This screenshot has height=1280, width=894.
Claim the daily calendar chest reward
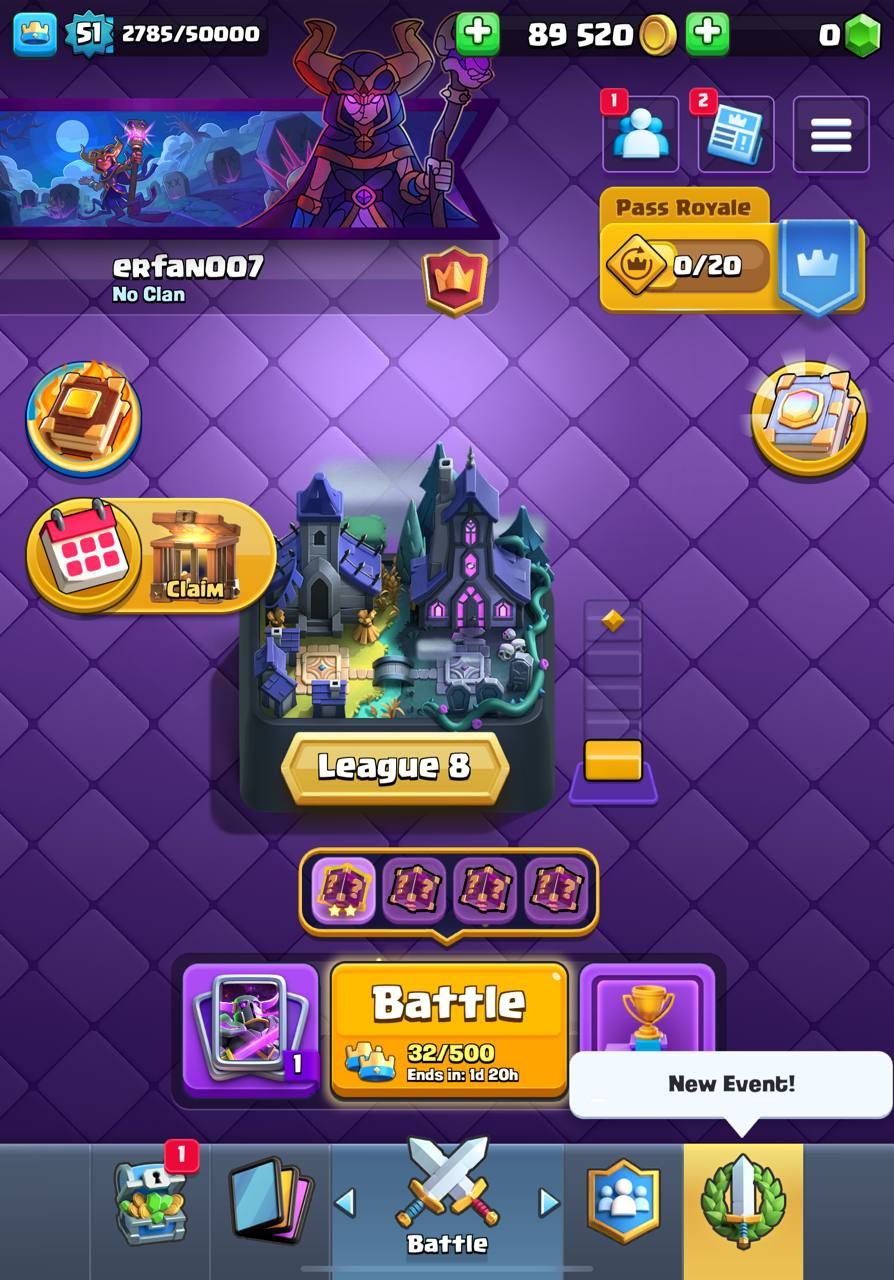(150, 555)
